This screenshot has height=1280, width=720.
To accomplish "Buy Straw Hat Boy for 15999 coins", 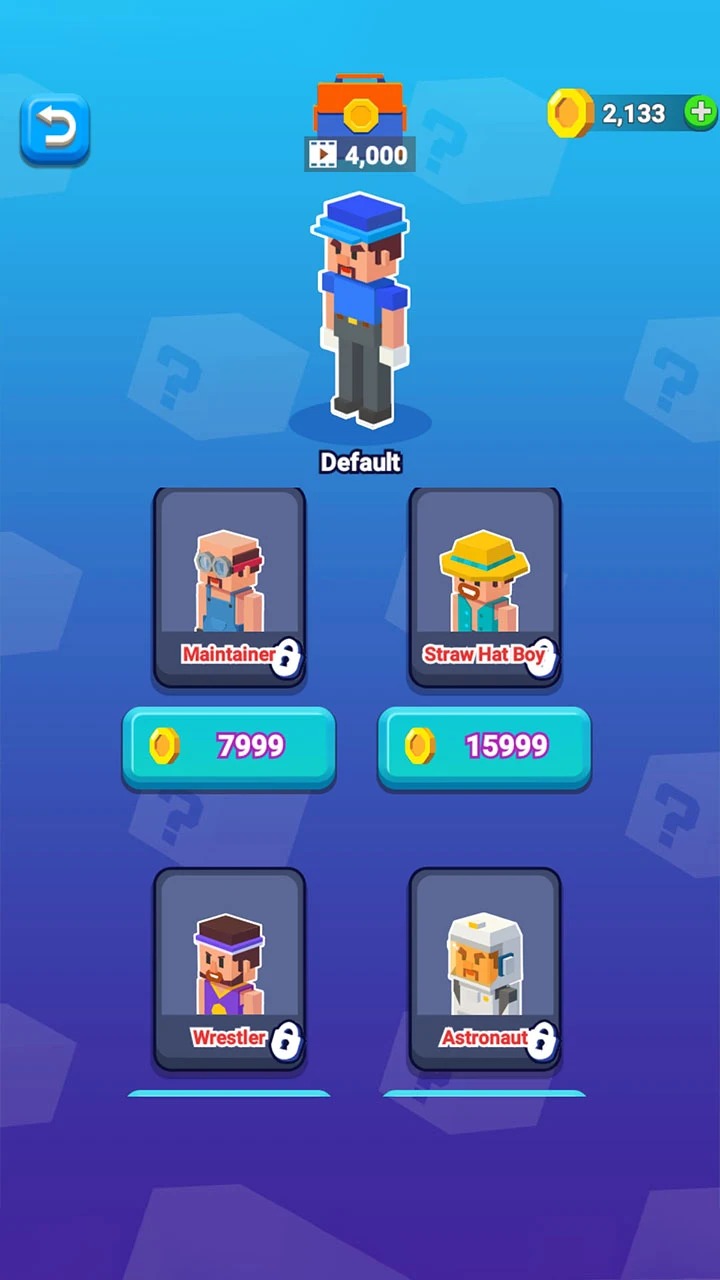I will [x=485, y=746].
